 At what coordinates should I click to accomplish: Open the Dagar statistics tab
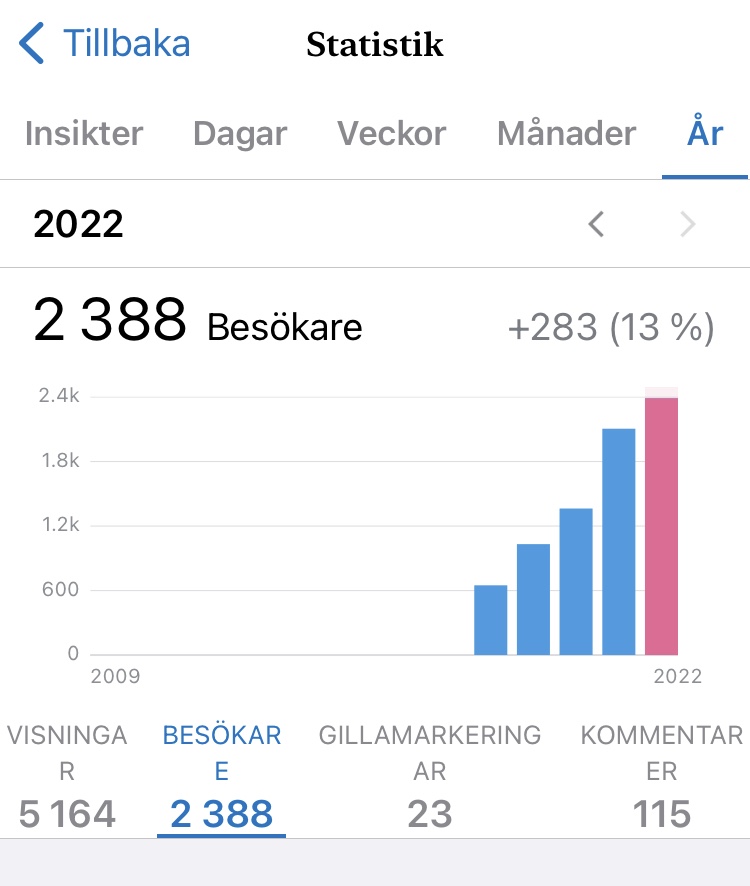click(240, 134)
